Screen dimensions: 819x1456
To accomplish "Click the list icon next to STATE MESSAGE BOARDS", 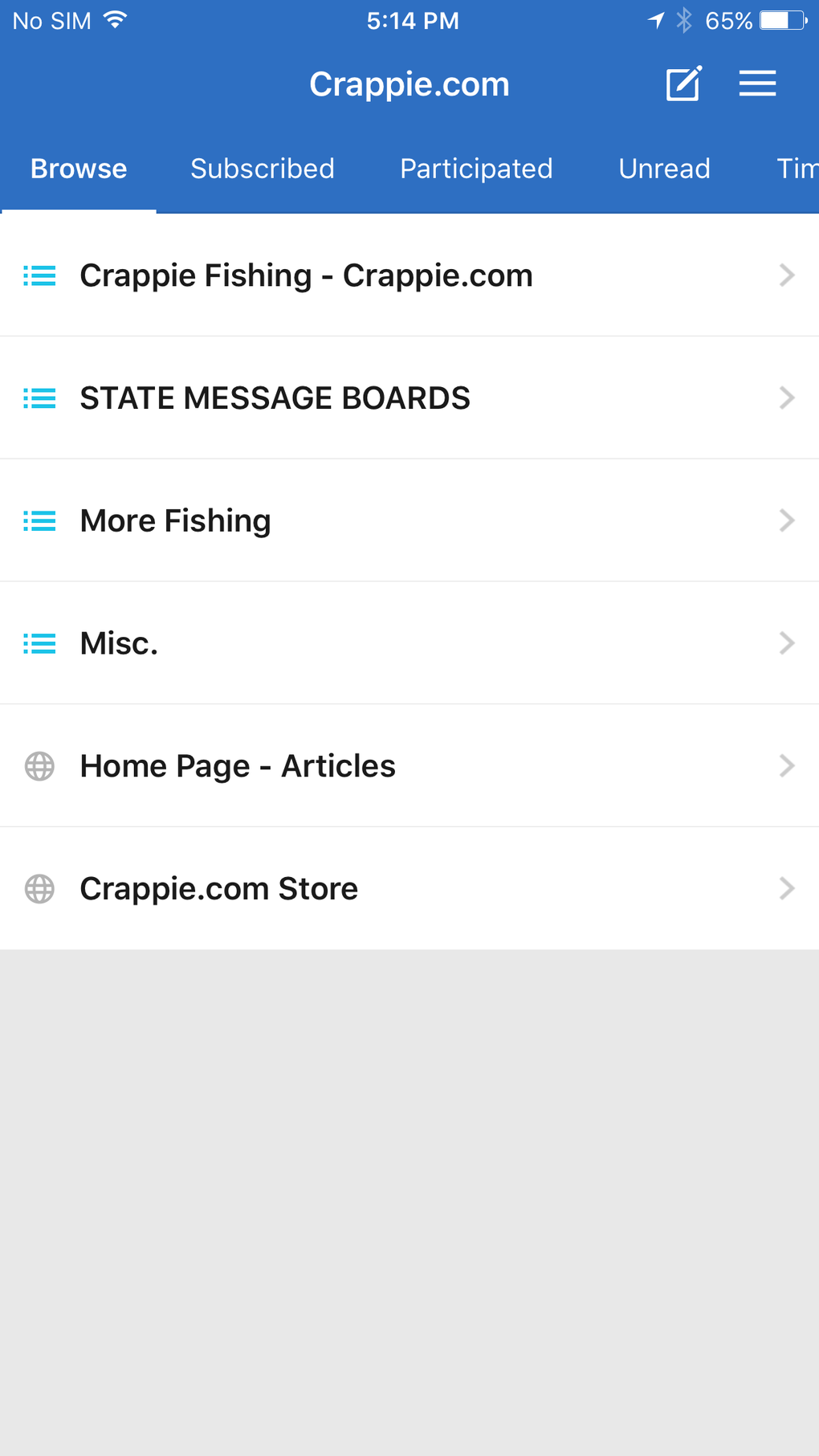I will 39,398.
